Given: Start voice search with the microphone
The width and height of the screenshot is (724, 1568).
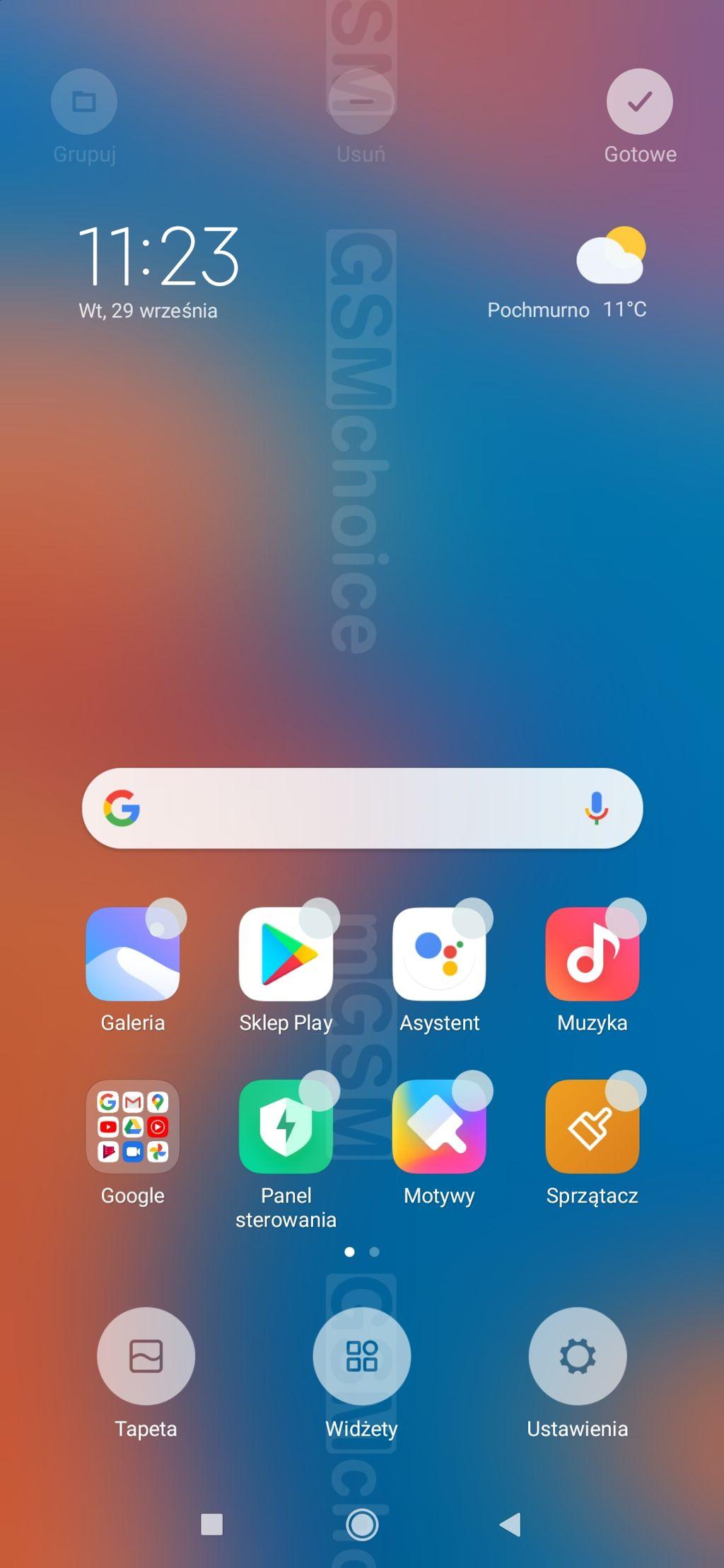Looking at the screenshot, I should point(596,808).
